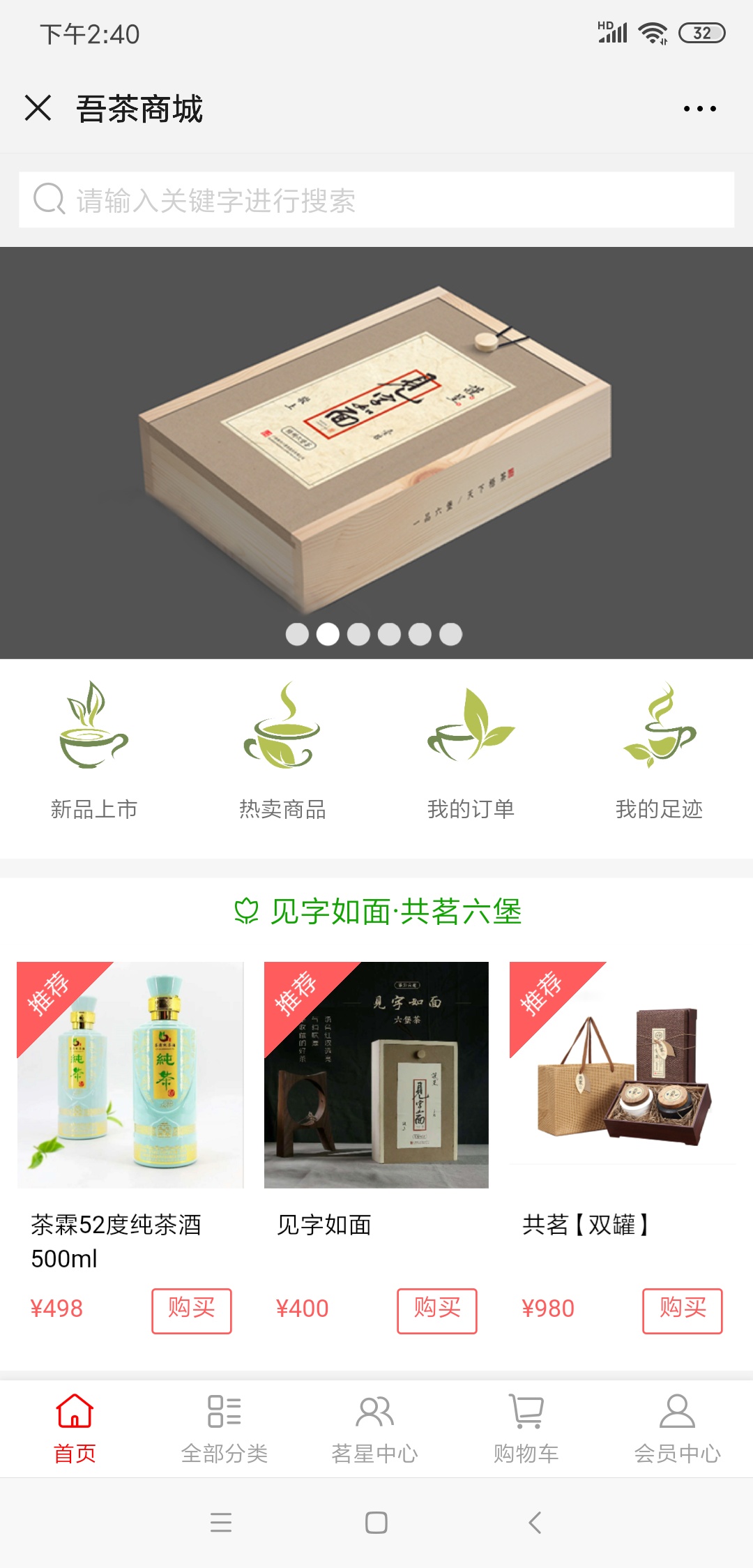The image size is (753, 1568).
Task: Open the 会员中心 member center tab
Action: click(x=677, y=1428)
